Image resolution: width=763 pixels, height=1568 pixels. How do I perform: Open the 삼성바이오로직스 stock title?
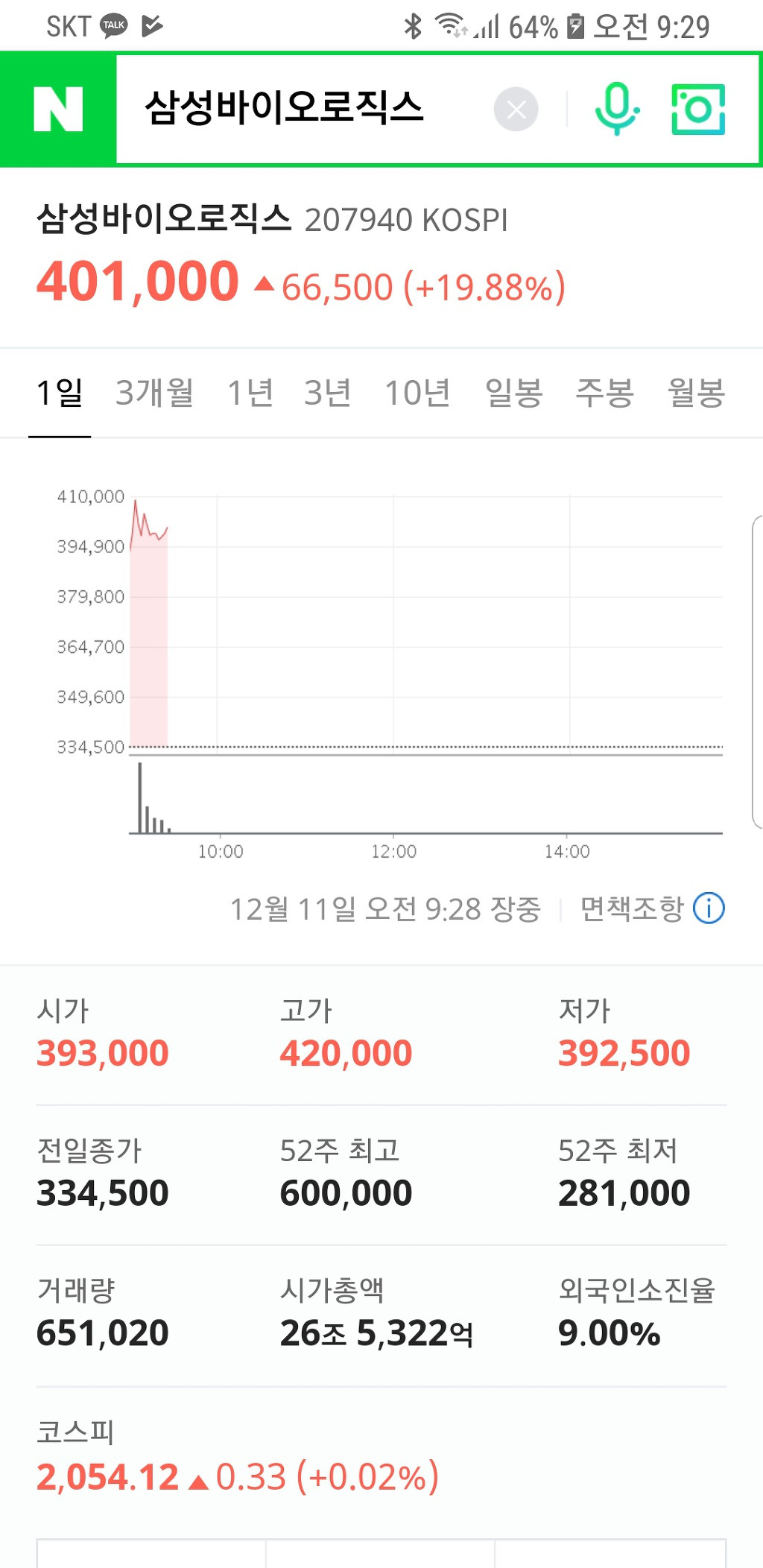[x=164, y=219]
